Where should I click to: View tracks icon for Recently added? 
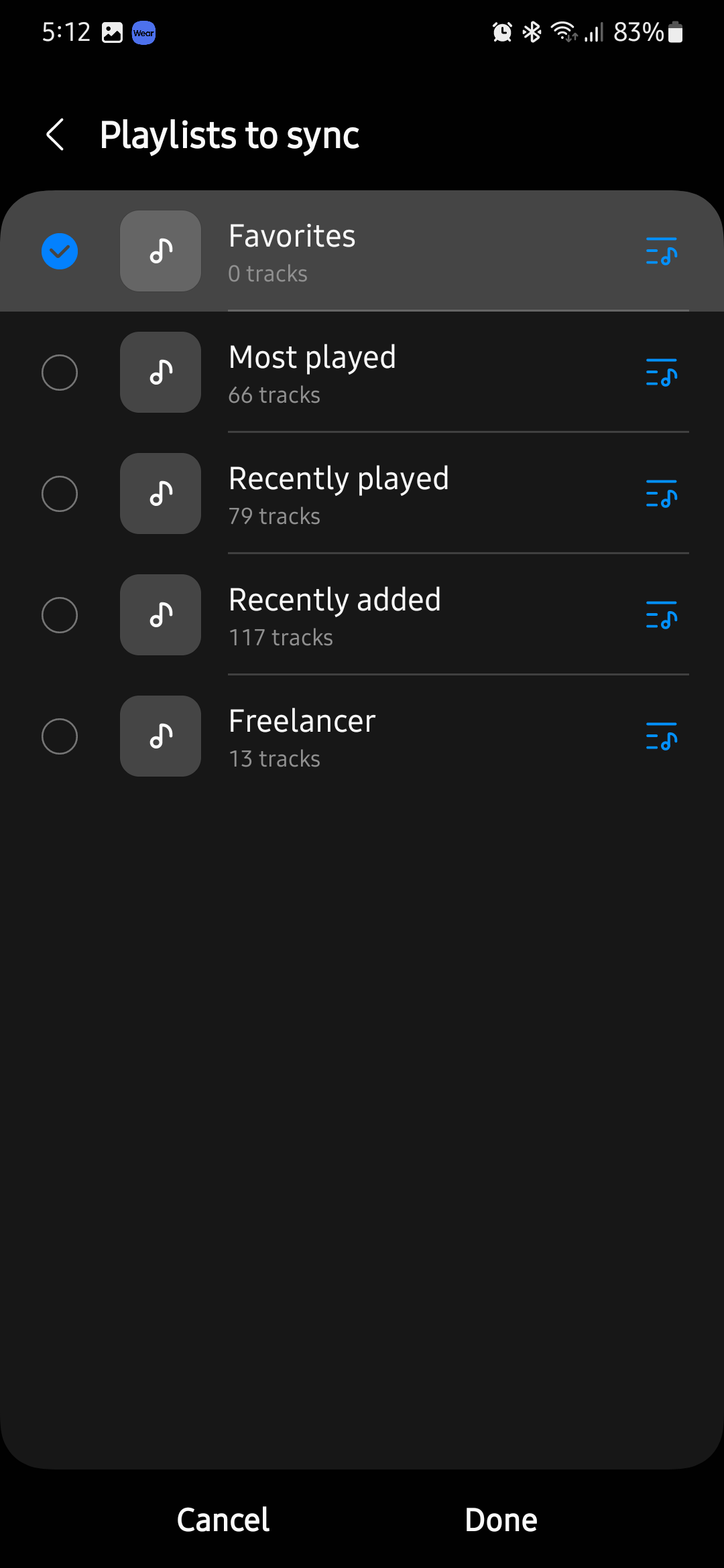pos(661,615)
